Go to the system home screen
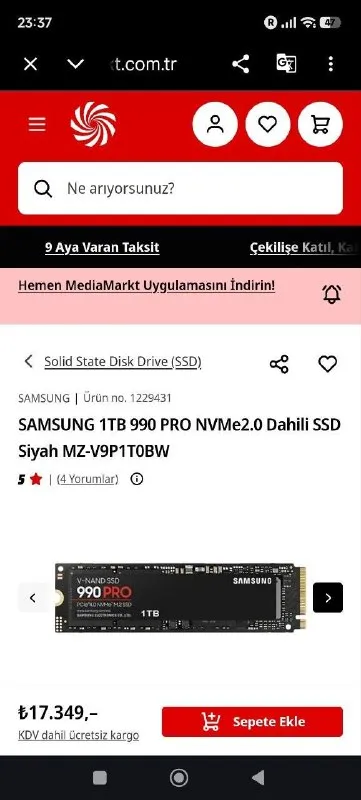 (179, 778)
